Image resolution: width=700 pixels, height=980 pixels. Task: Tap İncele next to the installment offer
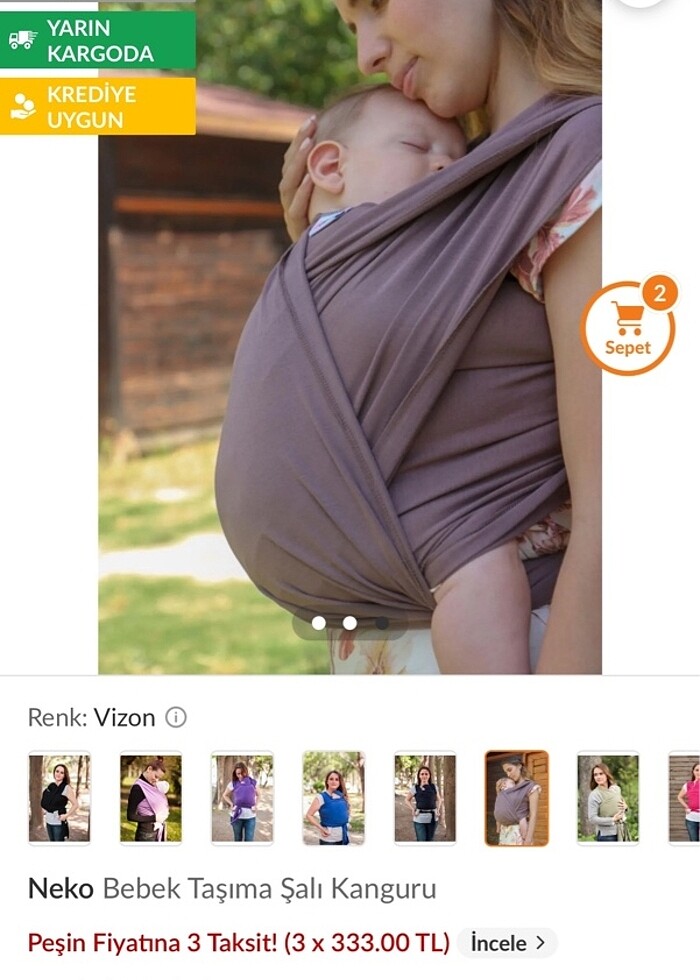(x=507, y=942)
